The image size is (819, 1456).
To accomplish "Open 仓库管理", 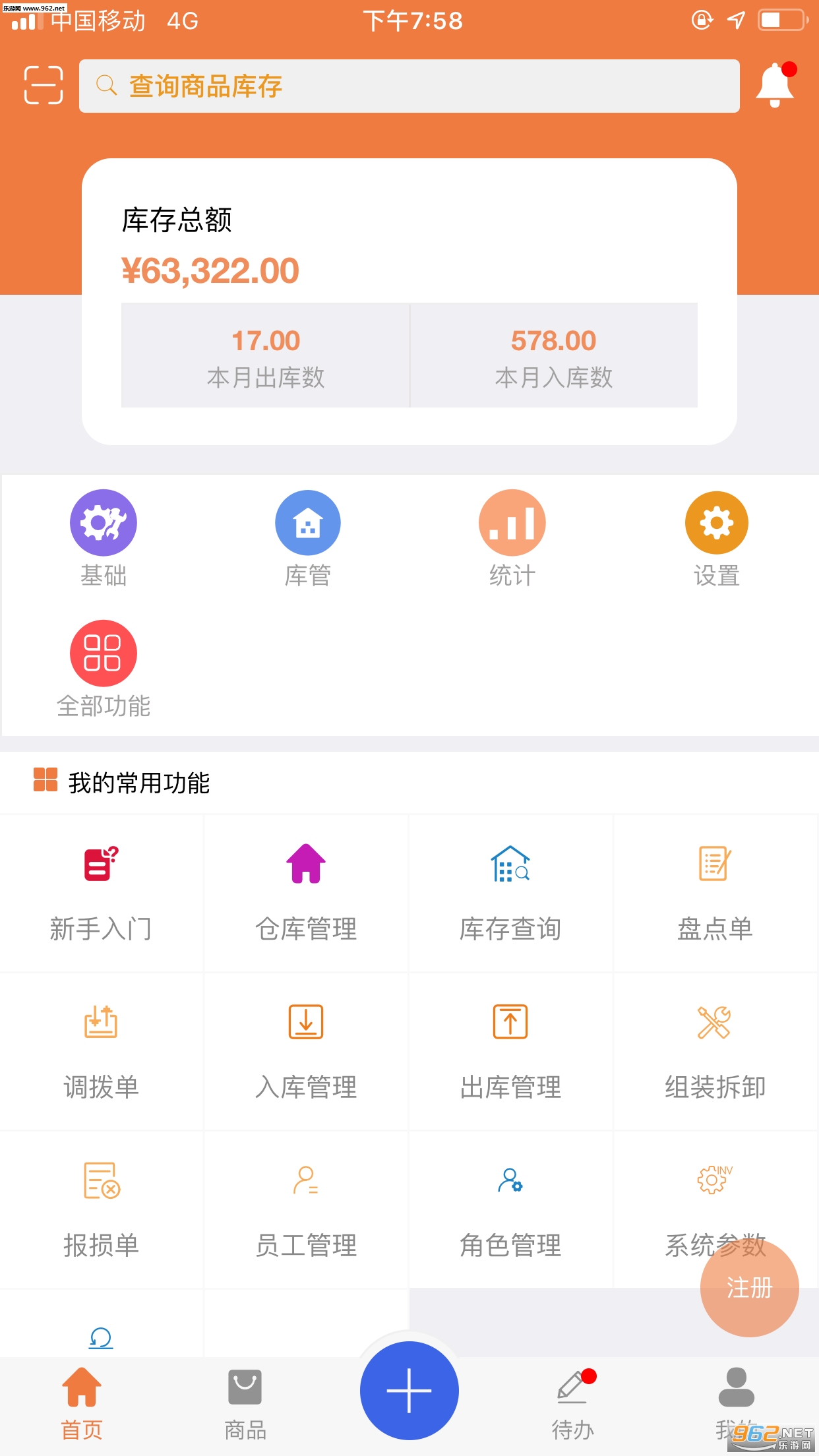I will 306,893.
